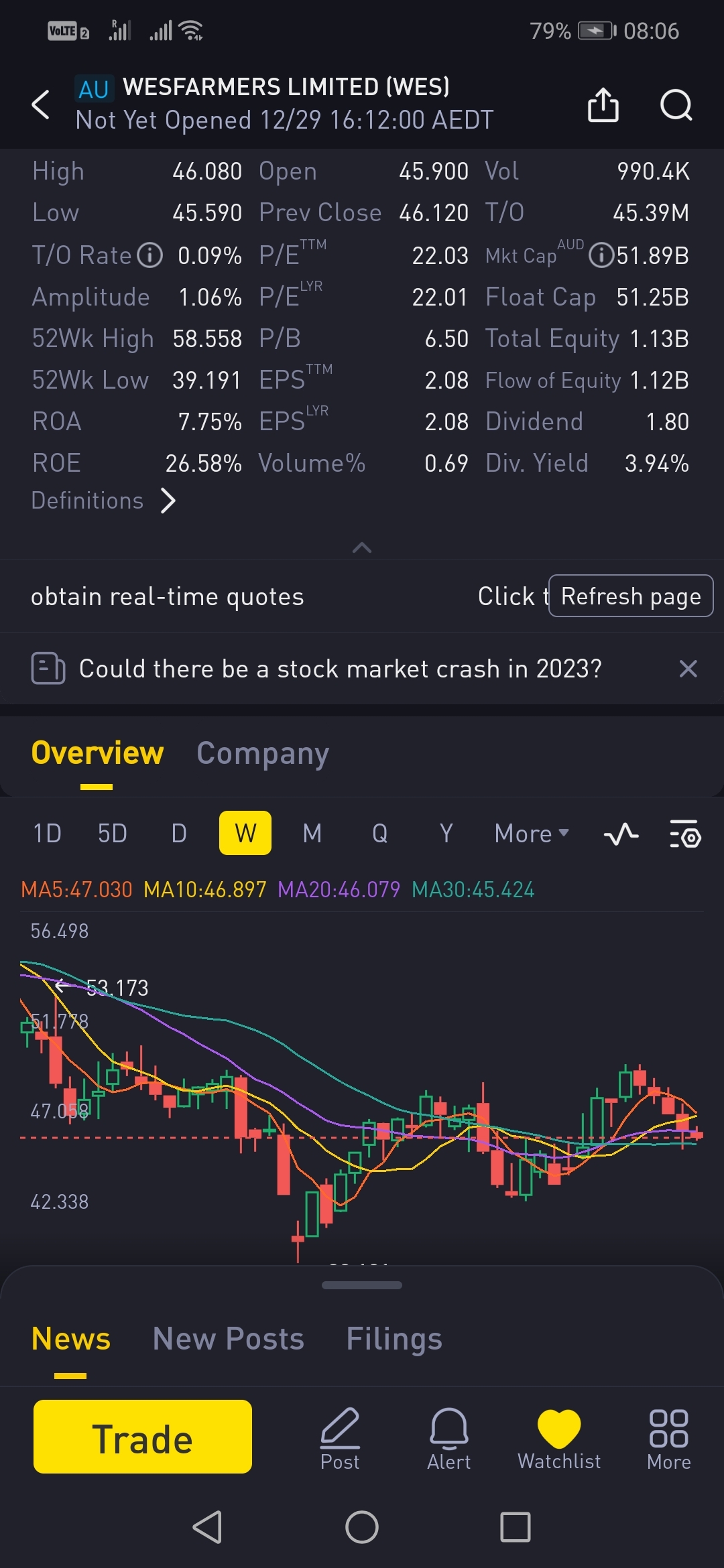Dismiss the stock market crash banner
724x1568 pixels.
pyautogui.click(x=688, y=669)
